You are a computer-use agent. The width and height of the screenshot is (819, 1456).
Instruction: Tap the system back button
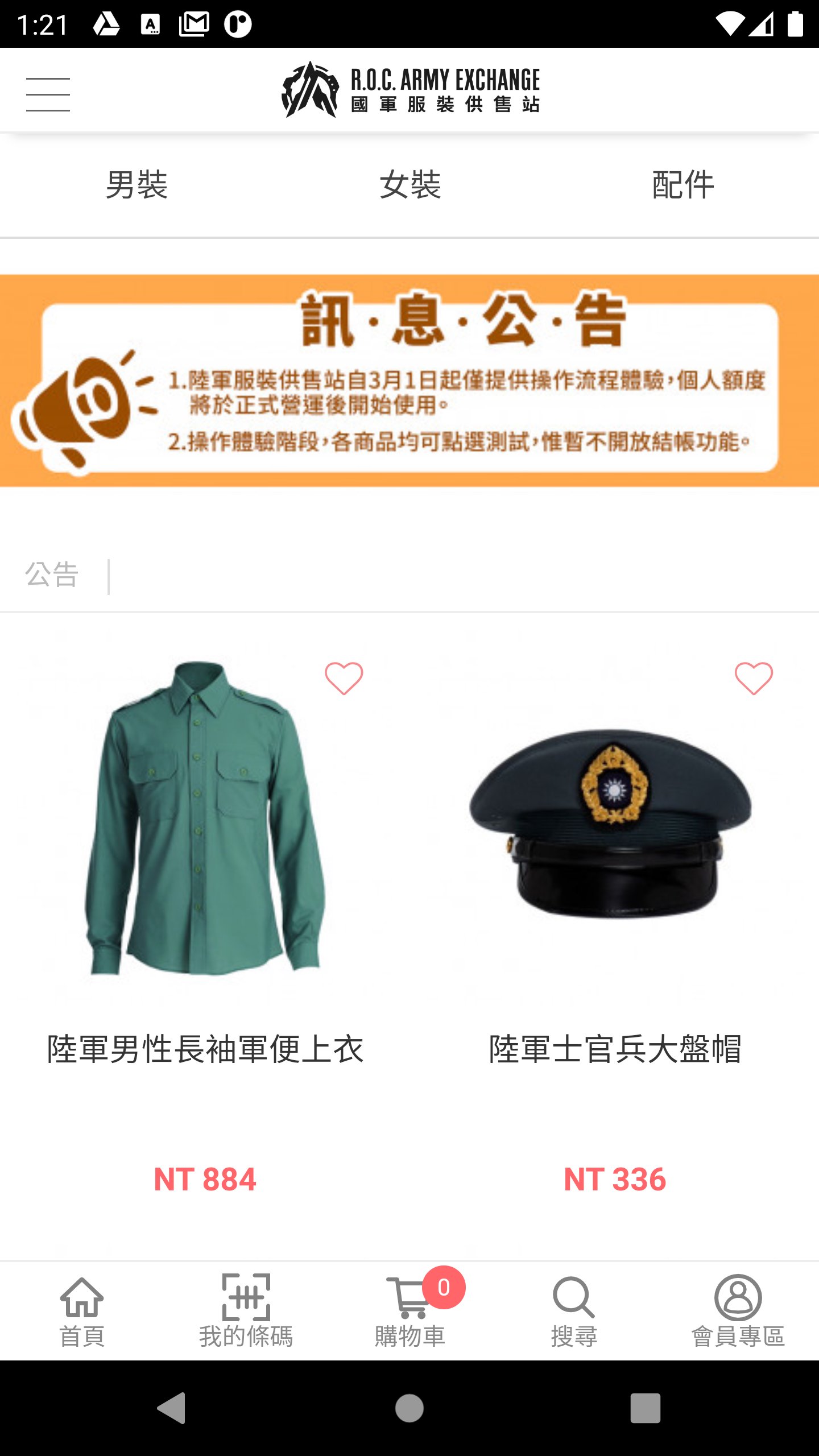(172, 1408)
